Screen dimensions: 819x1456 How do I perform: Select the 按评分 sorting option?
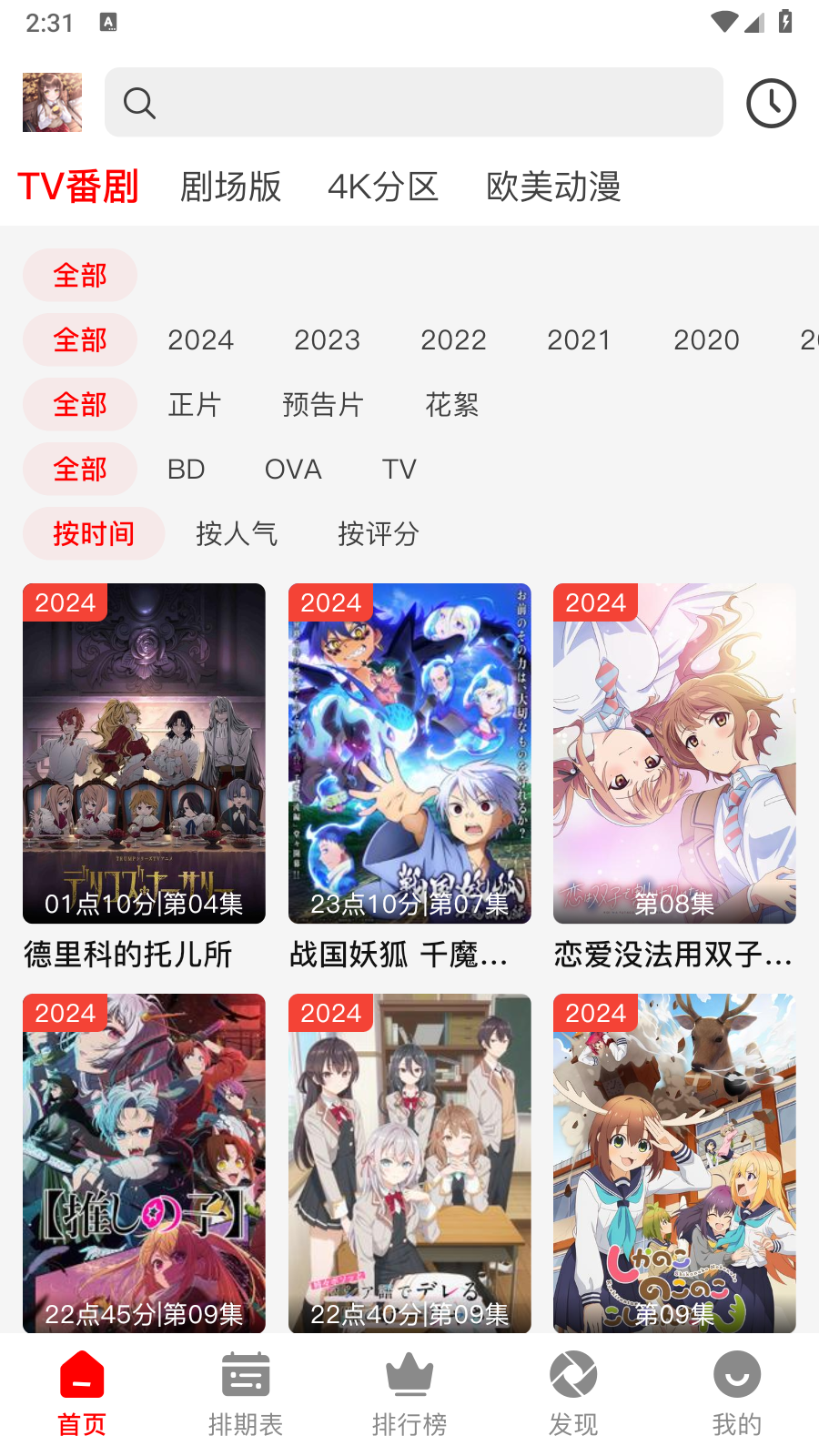(x=379, y=534)
